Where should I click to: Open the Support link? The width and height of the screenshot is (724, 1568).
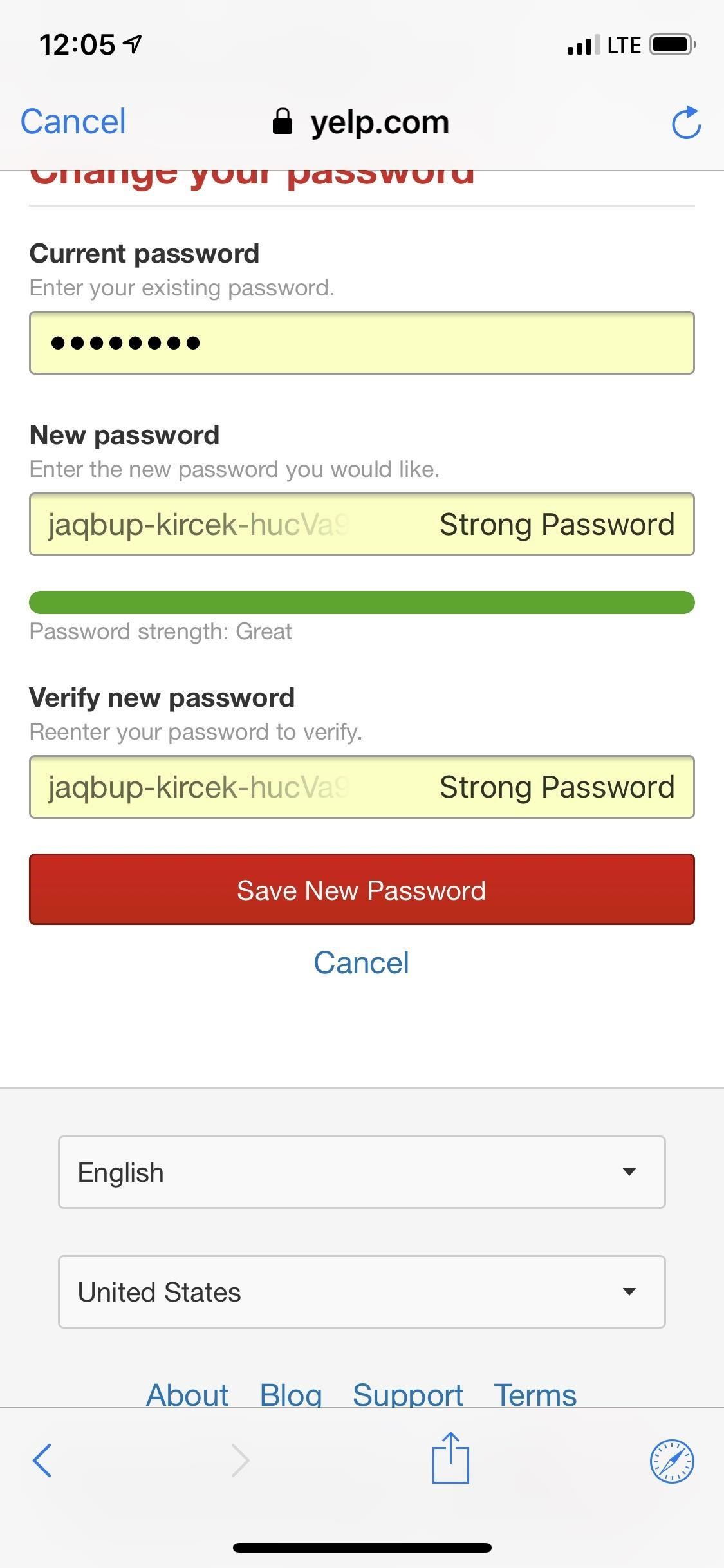point(408,1394)
